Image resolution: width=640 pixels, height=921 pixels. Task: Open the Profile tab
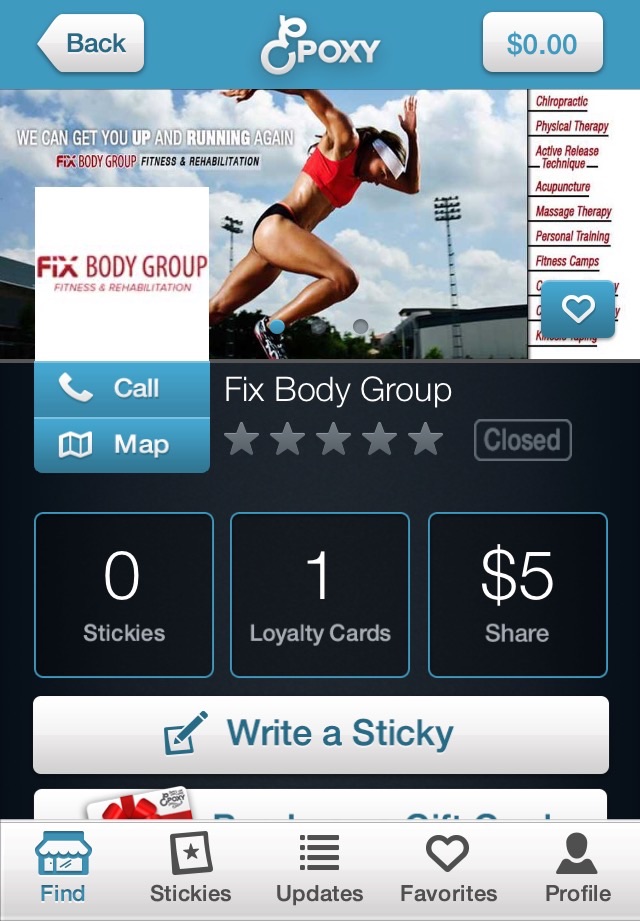point(577,868)
